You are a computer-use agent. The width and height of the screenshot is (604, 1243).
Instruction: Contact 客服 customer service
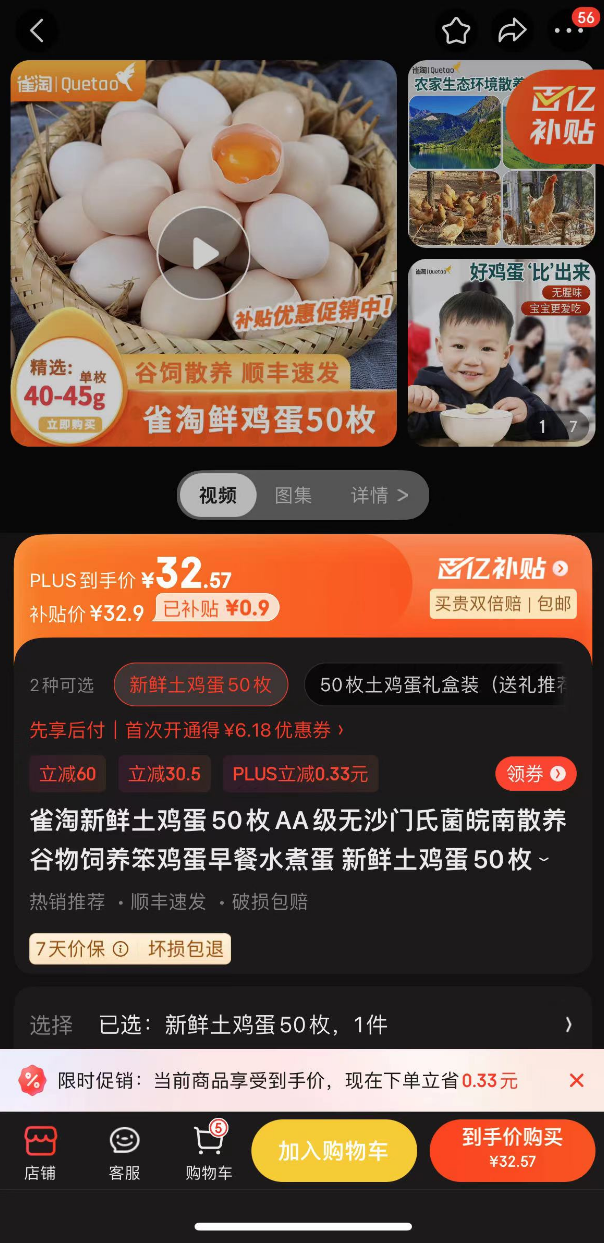124,1152
